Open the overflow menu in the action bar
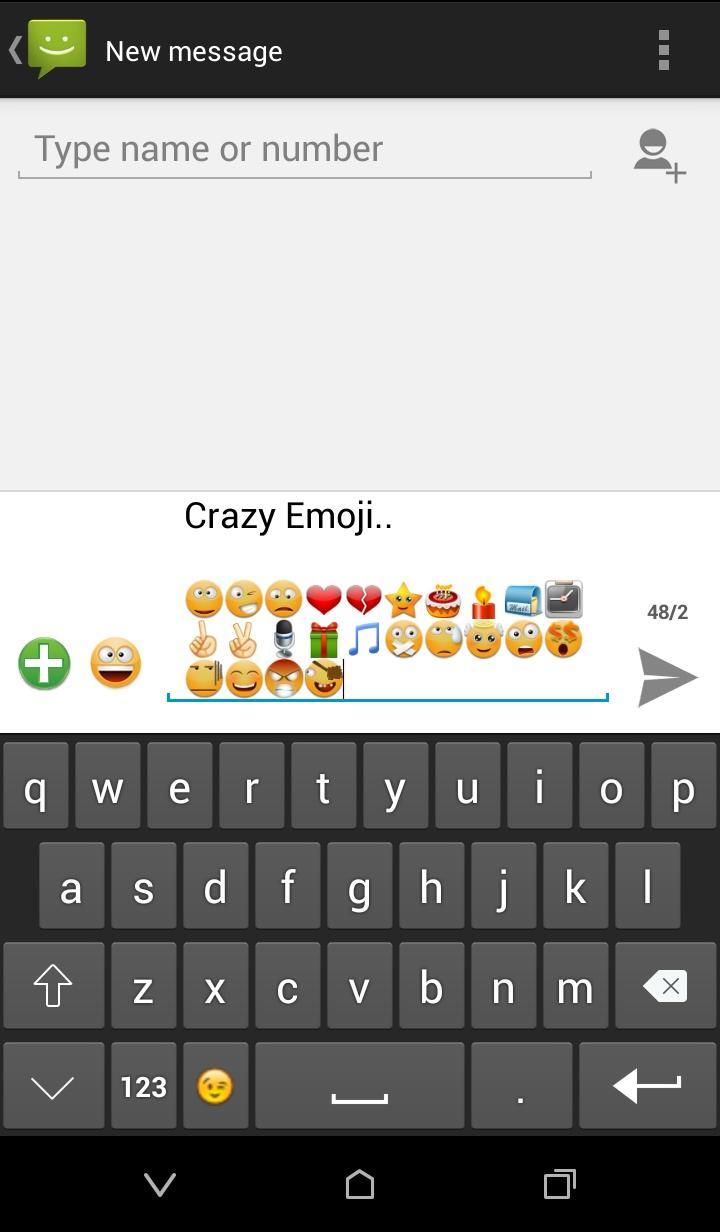Image resolution: width=720 pixels, height=1232 pixels. point(664,49)
